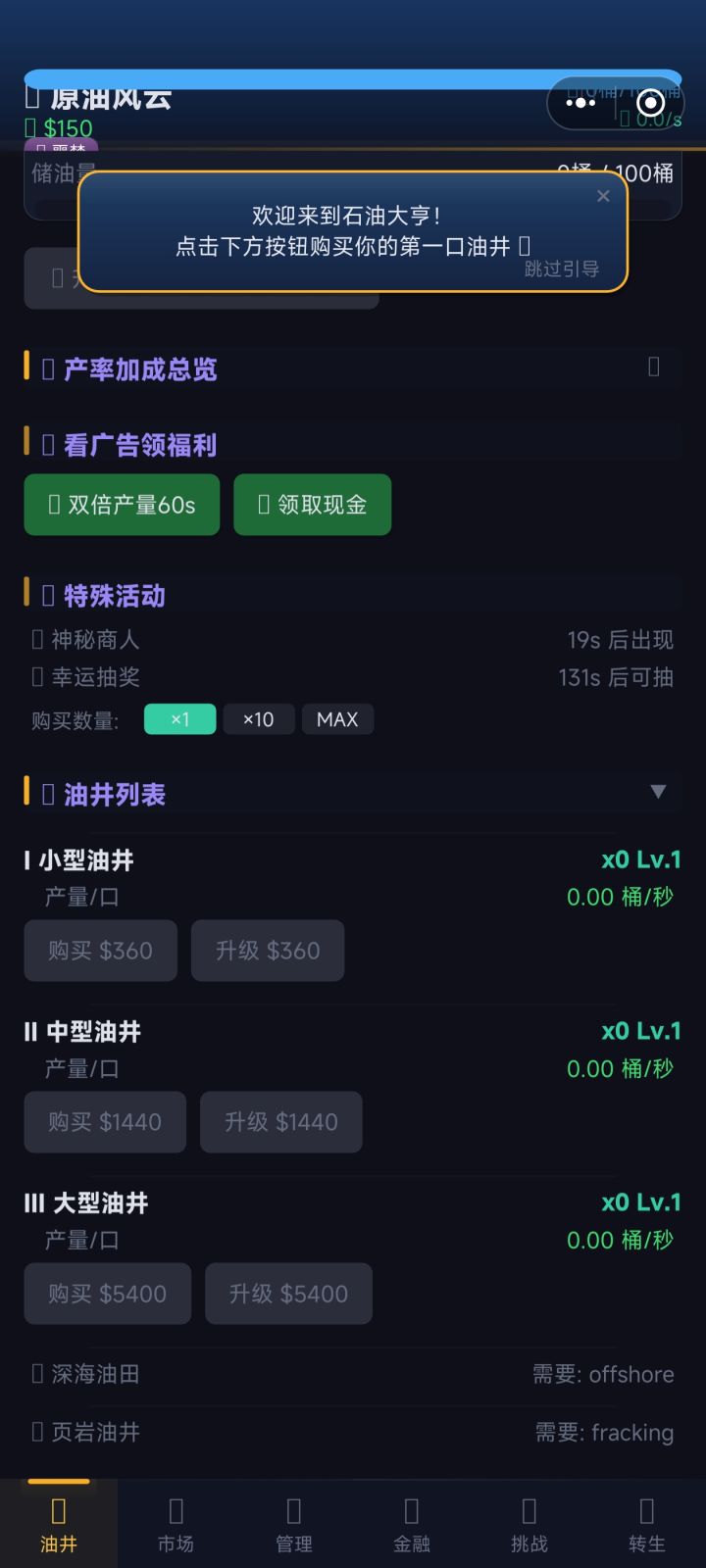Click 领取现金 to claim cash reward

(312, 505)
